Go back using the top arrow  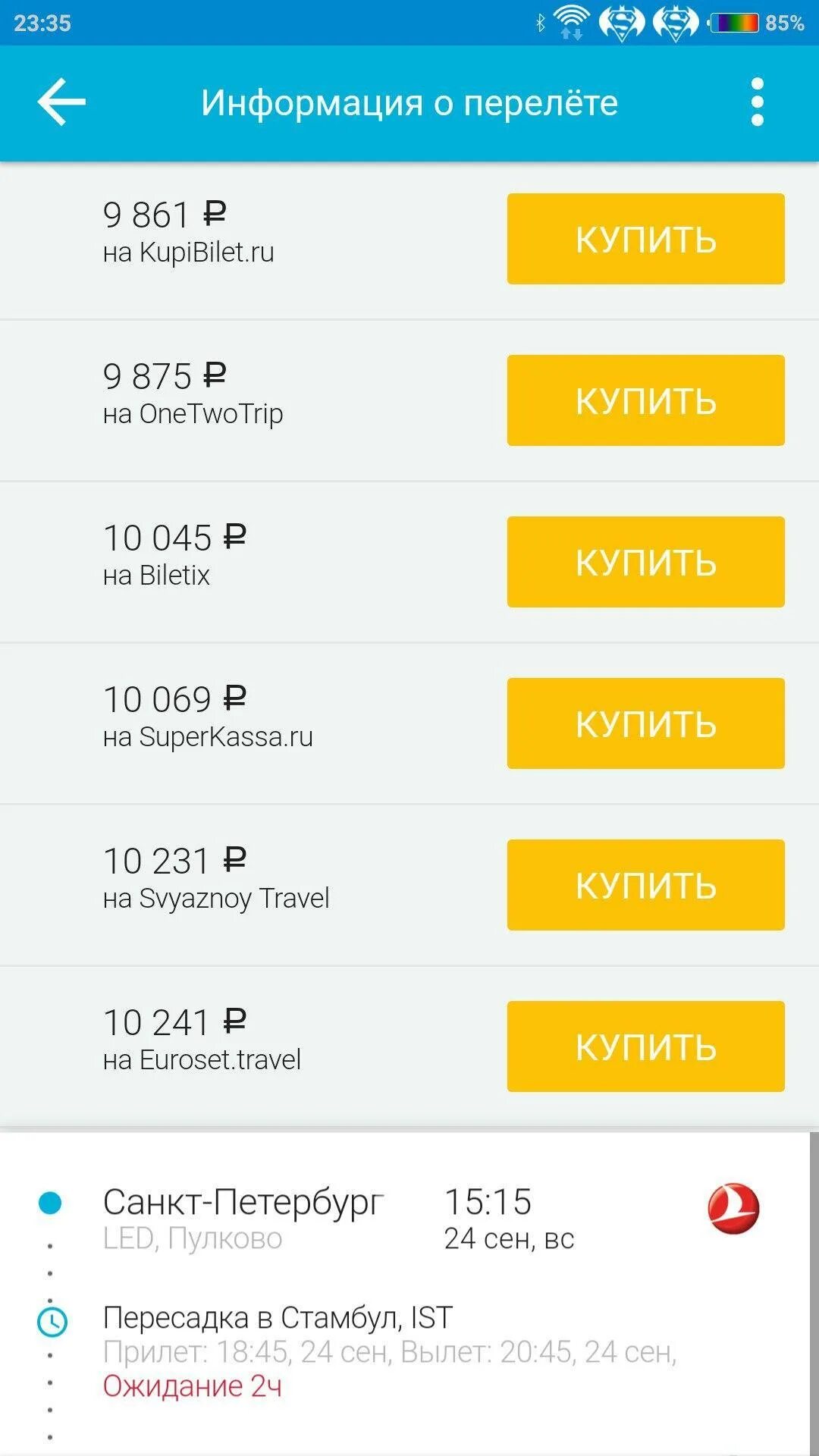pos(61,102)
